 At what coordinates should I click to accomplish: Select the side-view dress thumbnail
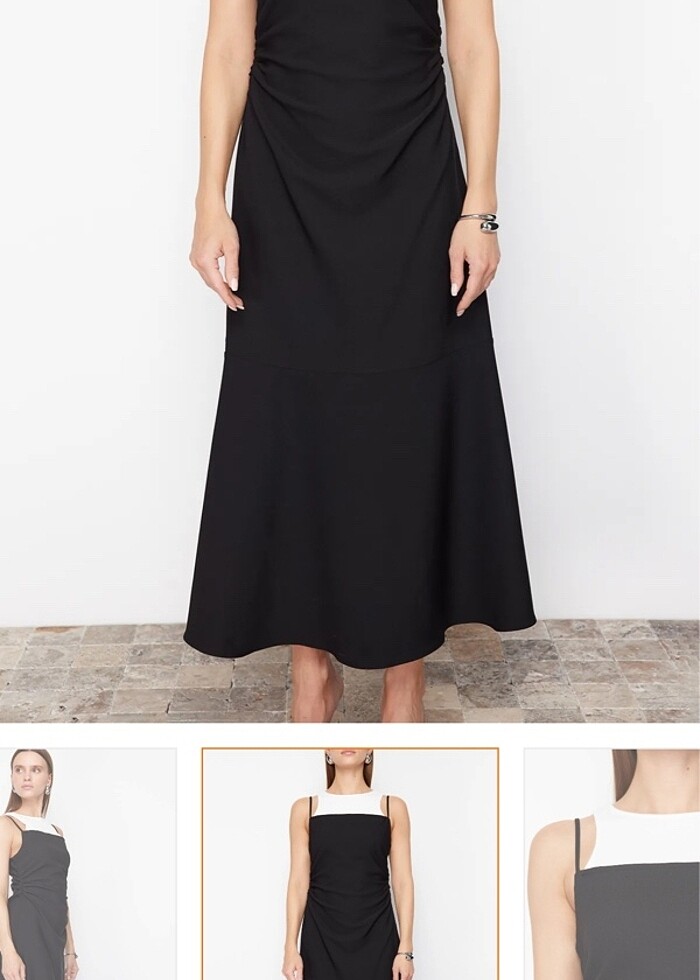pyautogui.click(x=88, y=863)
